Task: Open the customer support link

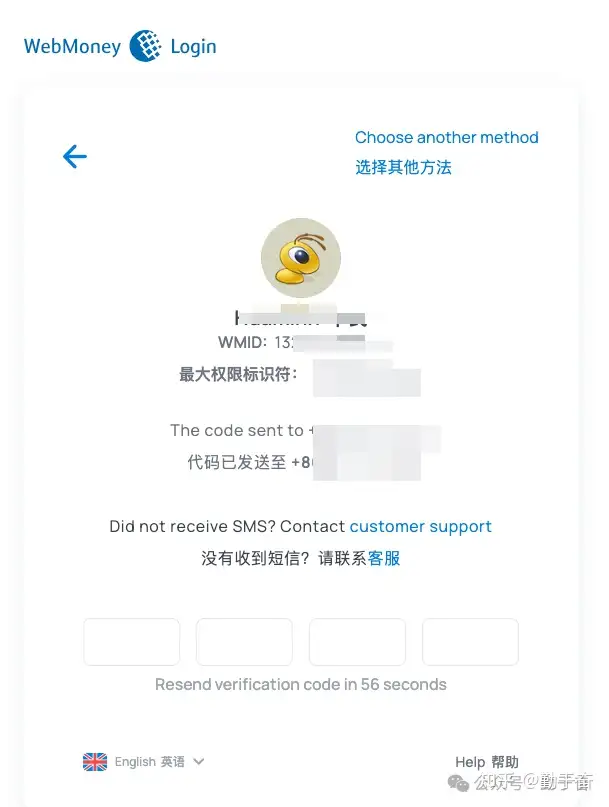Action: (x=420, y=526)
